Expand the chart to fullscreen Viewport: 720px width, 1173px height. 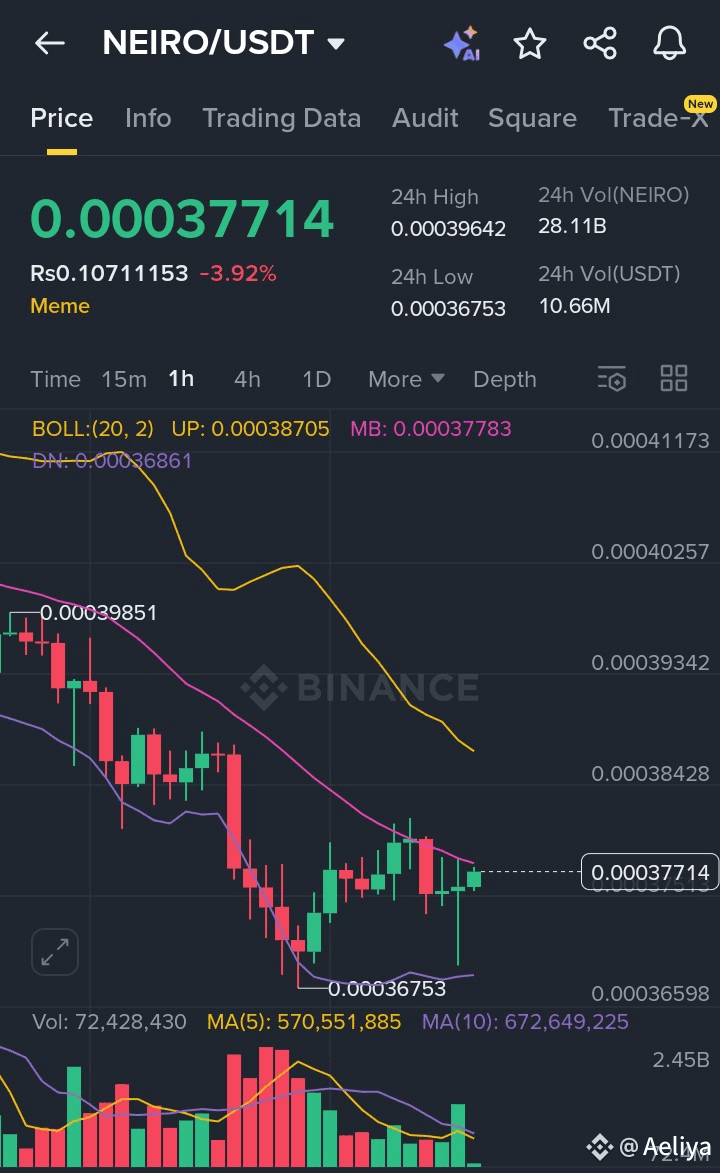pos(55,950)
